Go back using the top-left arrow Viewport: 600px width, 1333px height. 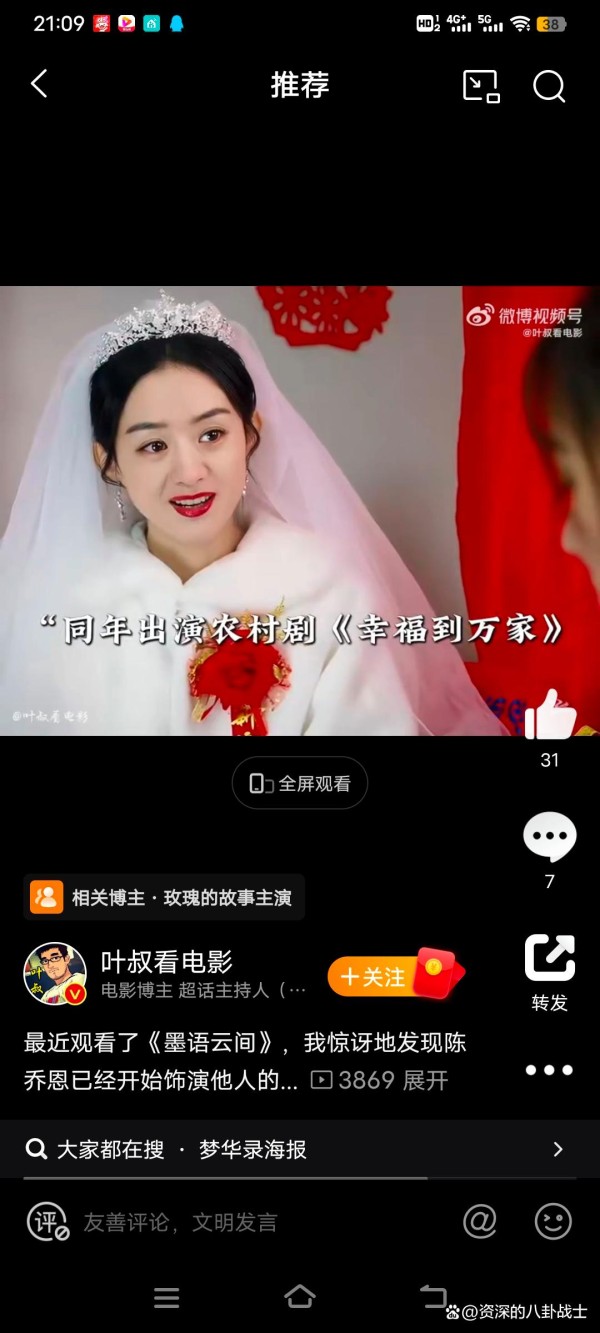tap(39, 84)
